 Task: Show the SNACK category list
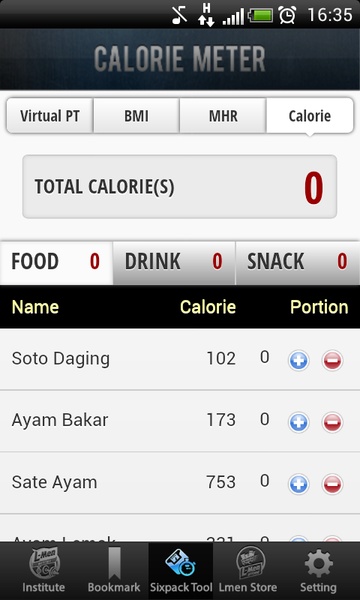(298, 262)
